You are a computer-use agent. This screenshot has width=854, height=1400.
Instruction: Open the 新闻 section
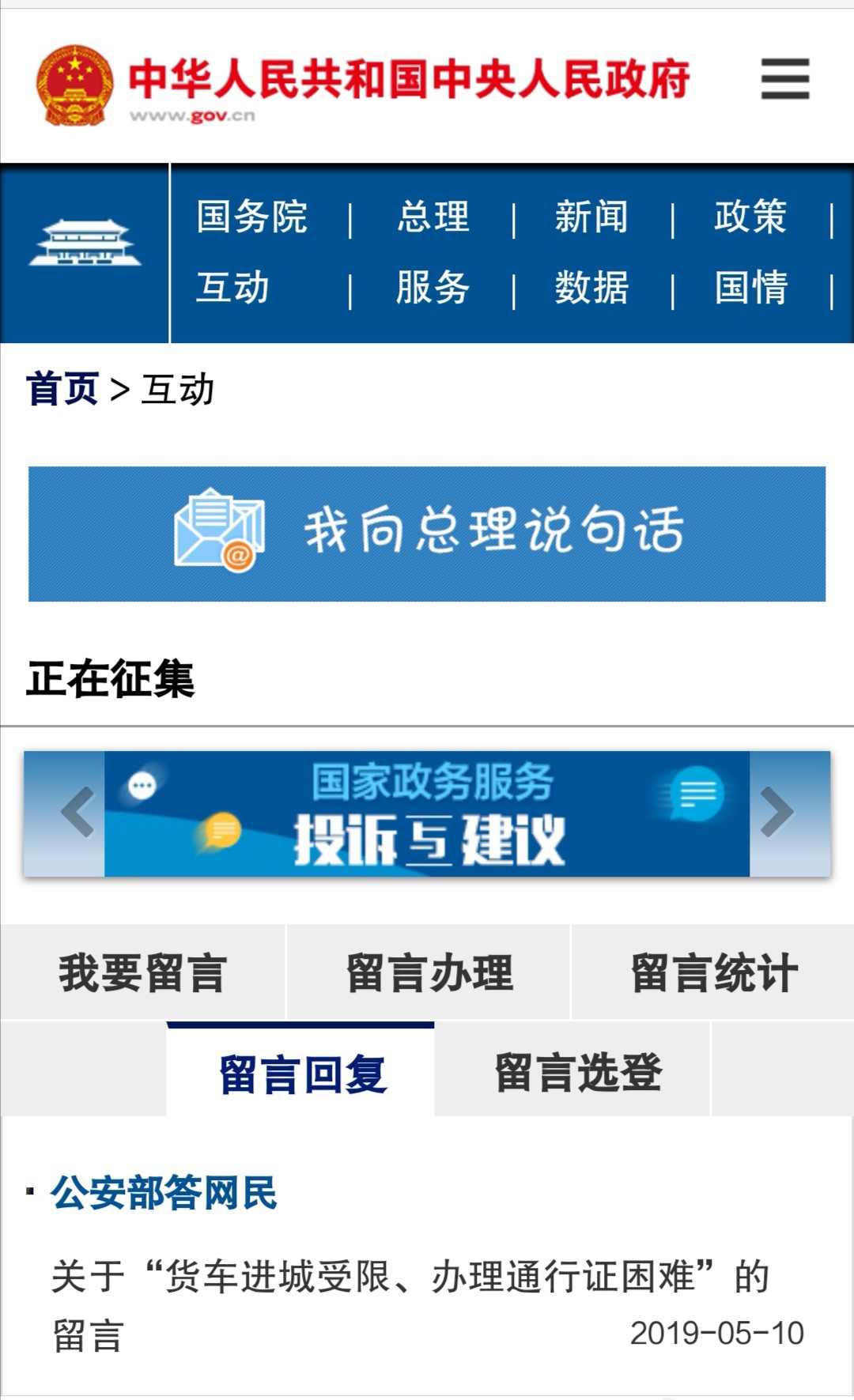591,217
